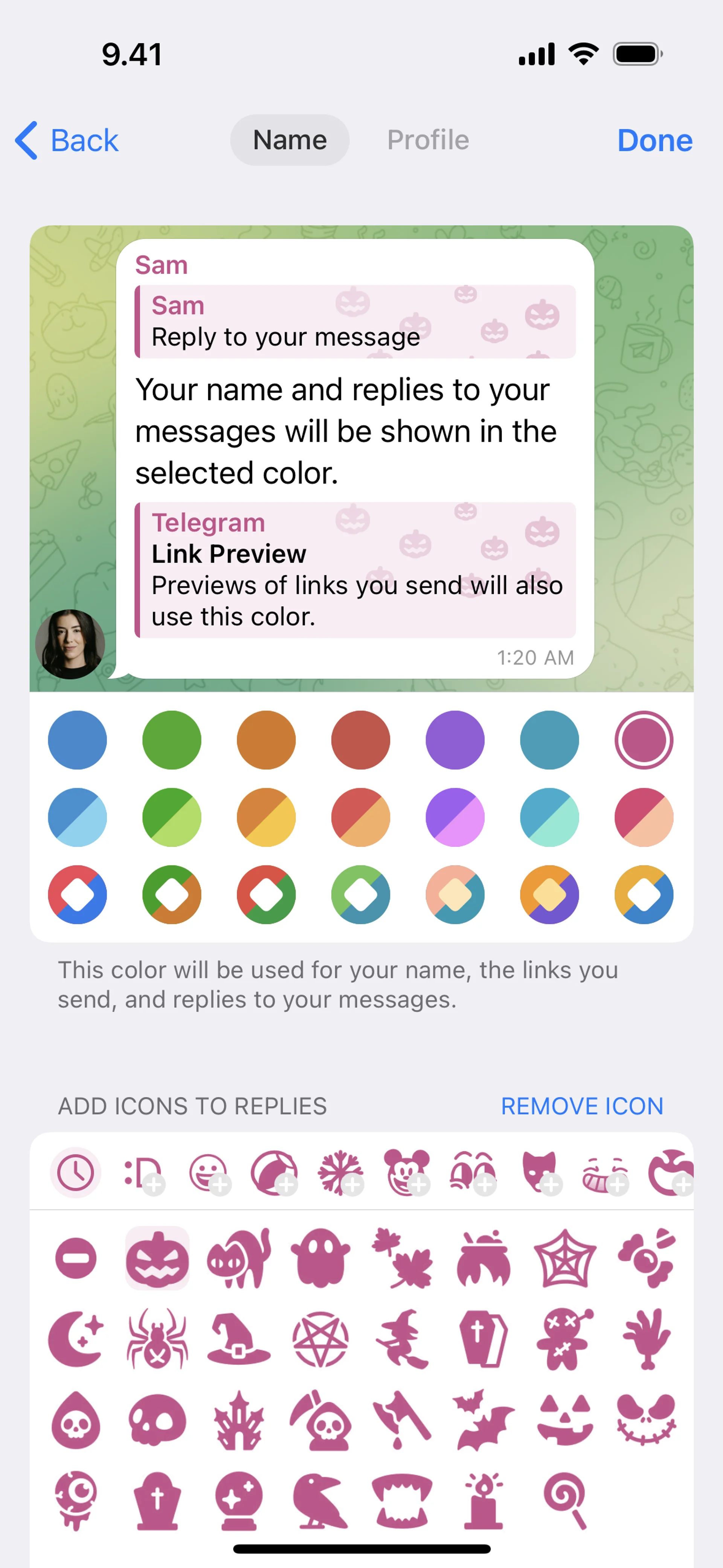
Task: Tap Remove Icon link
Action: [x=582, y=1106]
